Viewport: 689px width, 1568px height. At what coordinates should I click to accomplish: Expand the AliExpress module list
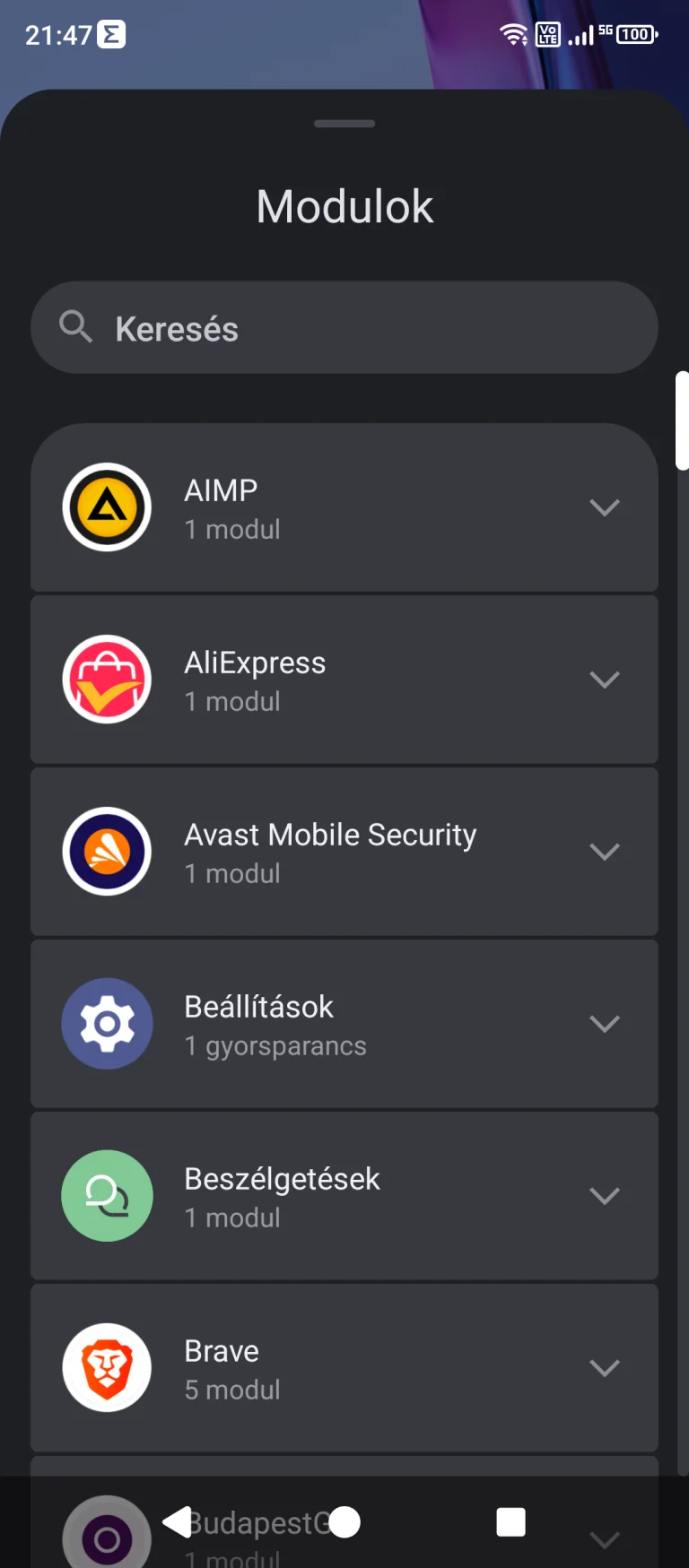click(x=604, y=680)
